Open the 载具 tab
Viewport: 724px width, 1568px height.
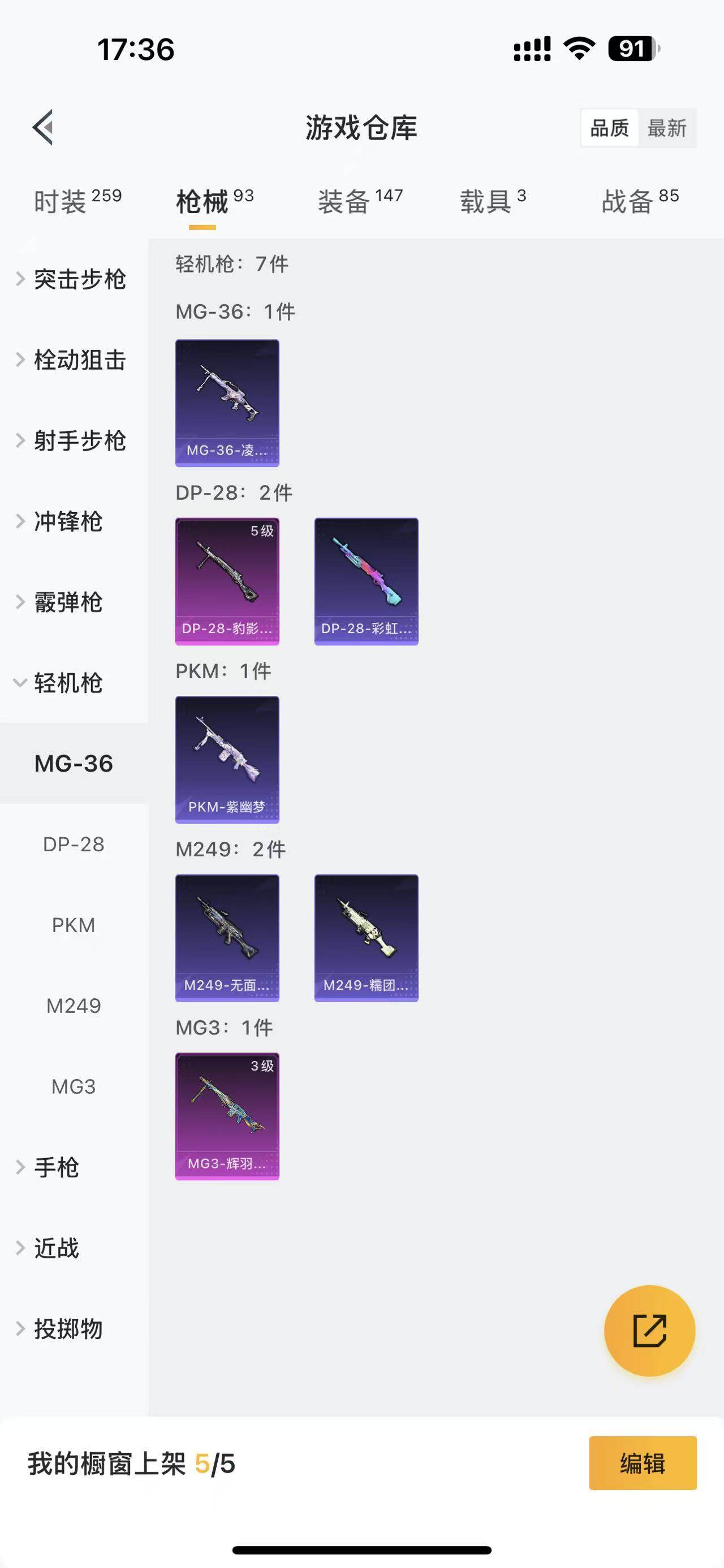[492, 201]
